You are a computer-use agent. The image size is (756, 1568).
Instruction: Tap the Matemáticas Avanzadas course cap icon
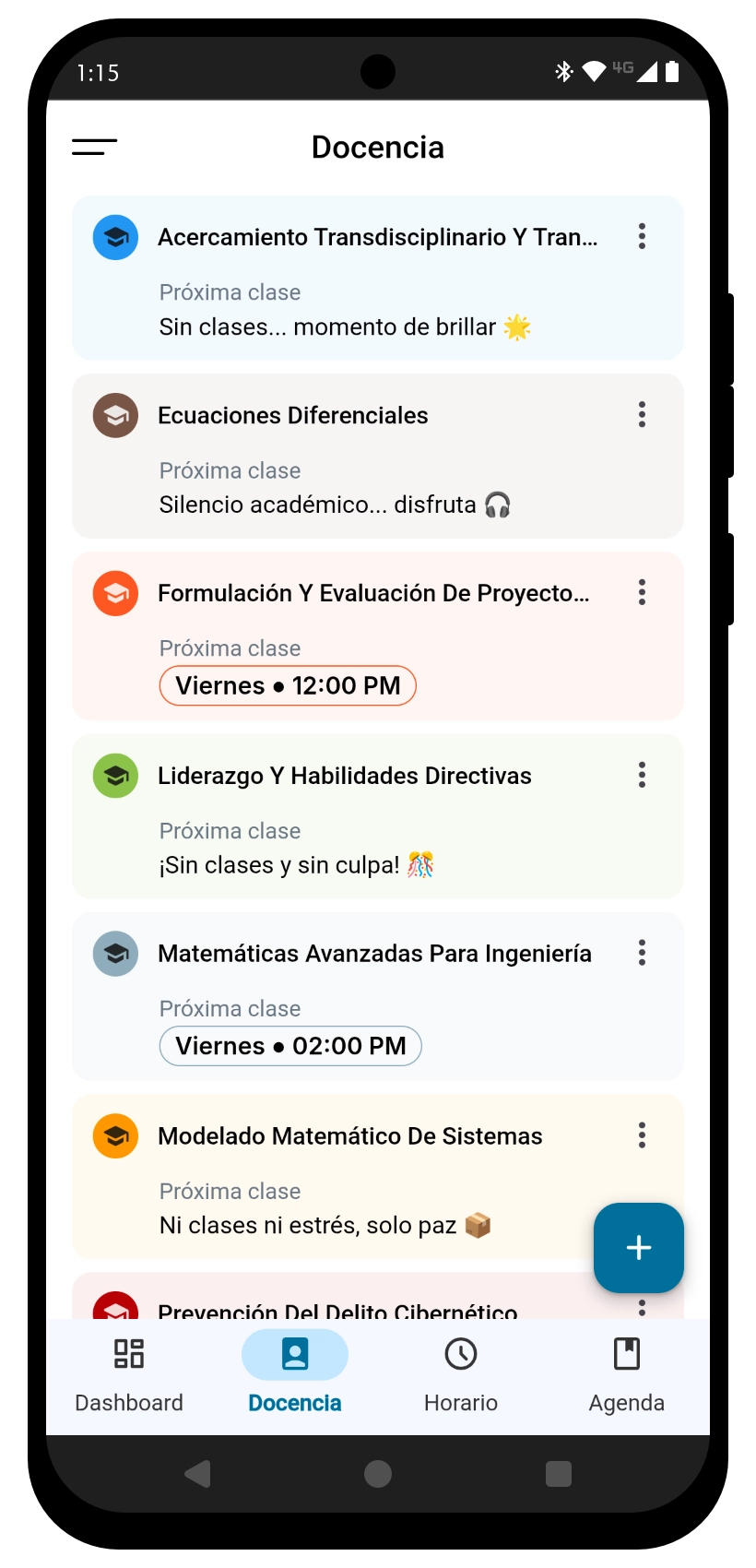click(x=115, y=954)
